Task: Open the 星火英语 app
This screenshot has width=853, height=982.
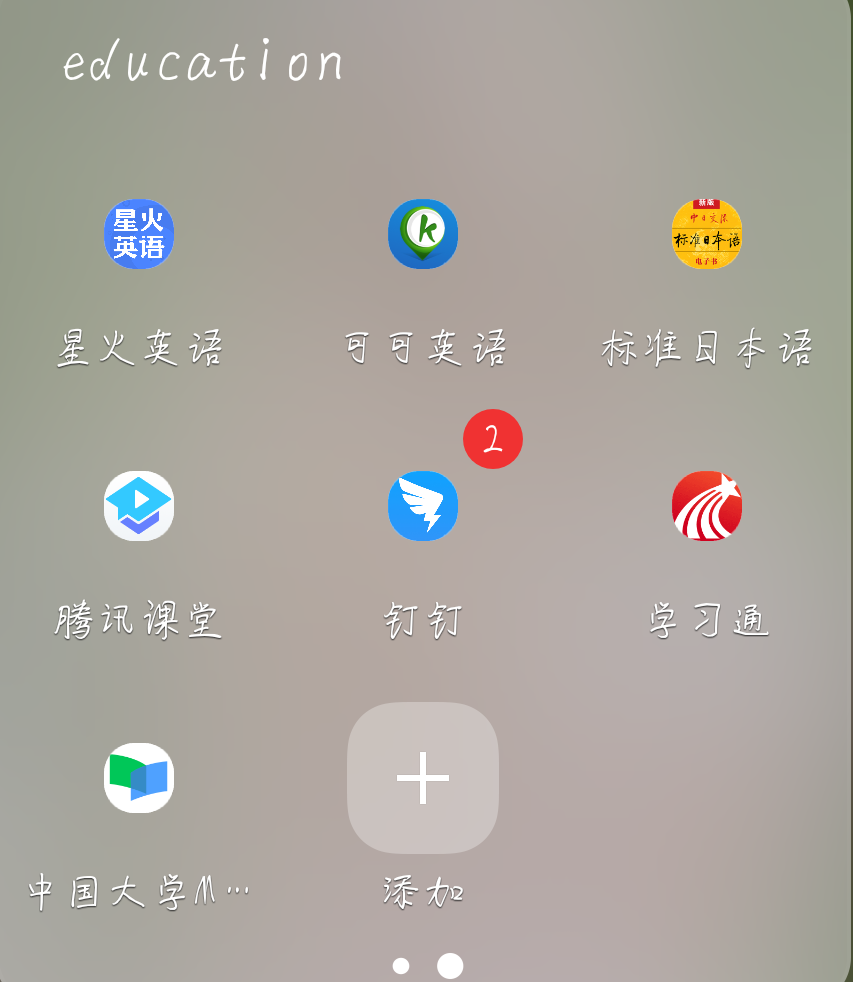Action: [x=139, y=234]
